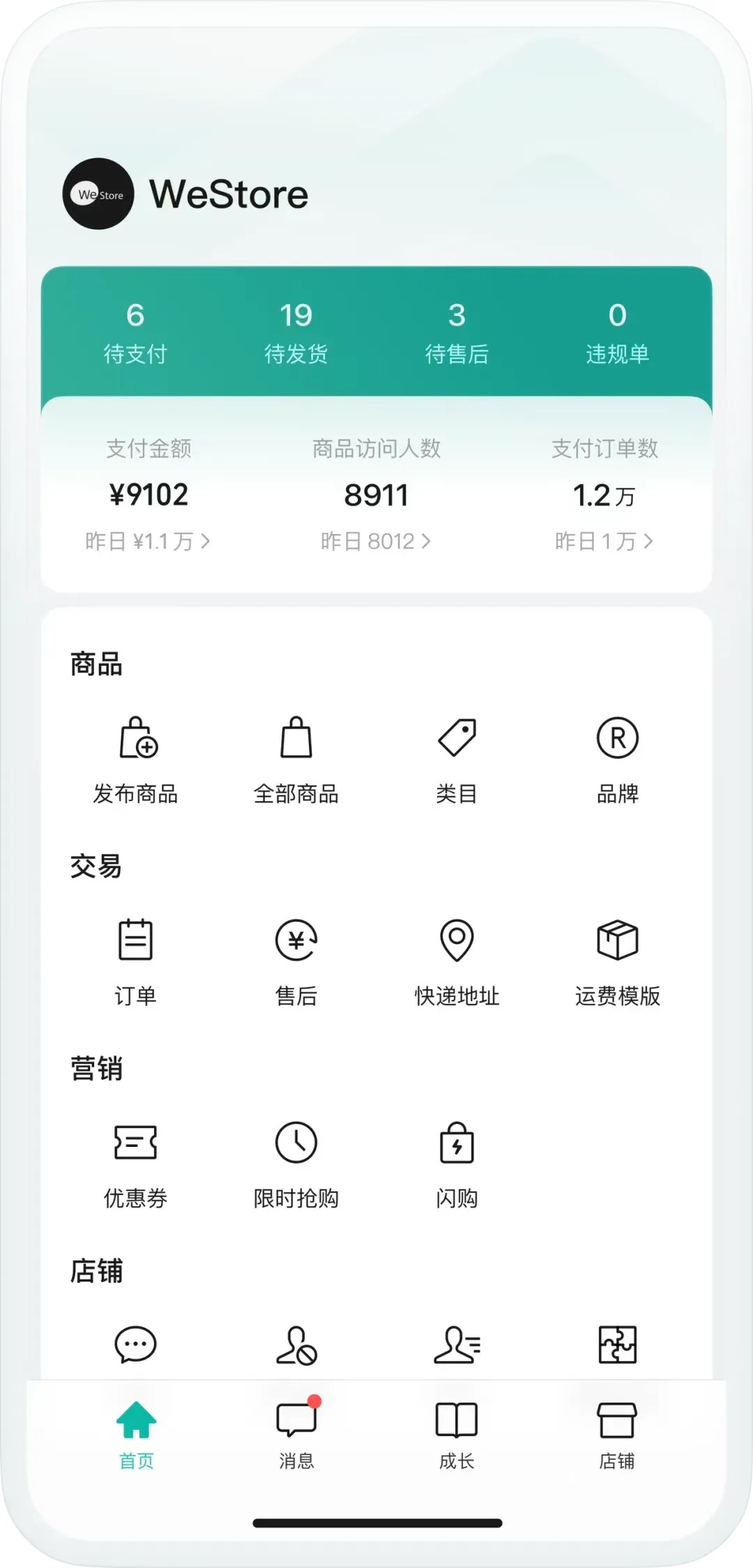Check 待售后 orders
The image size is (753, 1568).
tap(457, 333)
